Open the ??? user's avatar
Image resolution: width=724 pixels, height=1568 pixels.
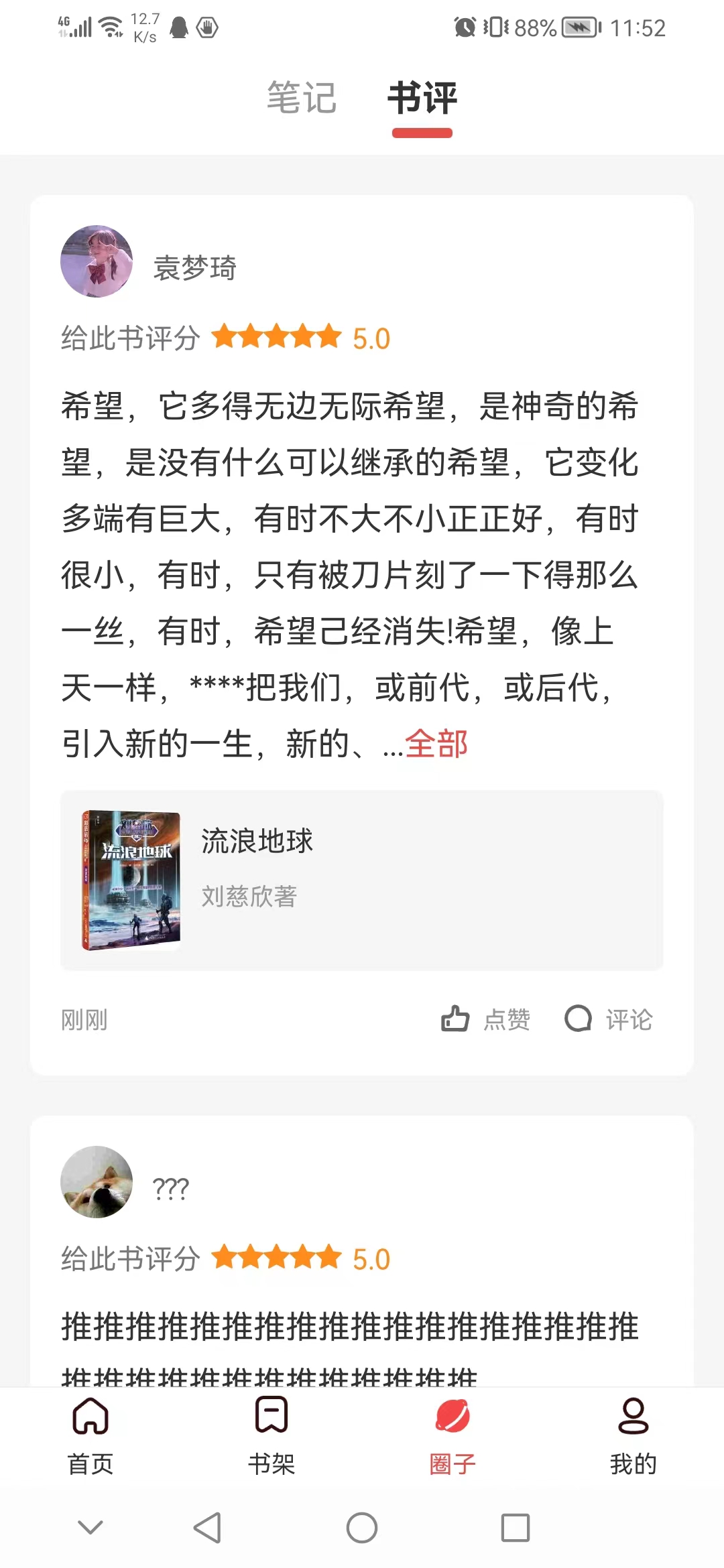pyautogui.click(x=97, y=1182)
